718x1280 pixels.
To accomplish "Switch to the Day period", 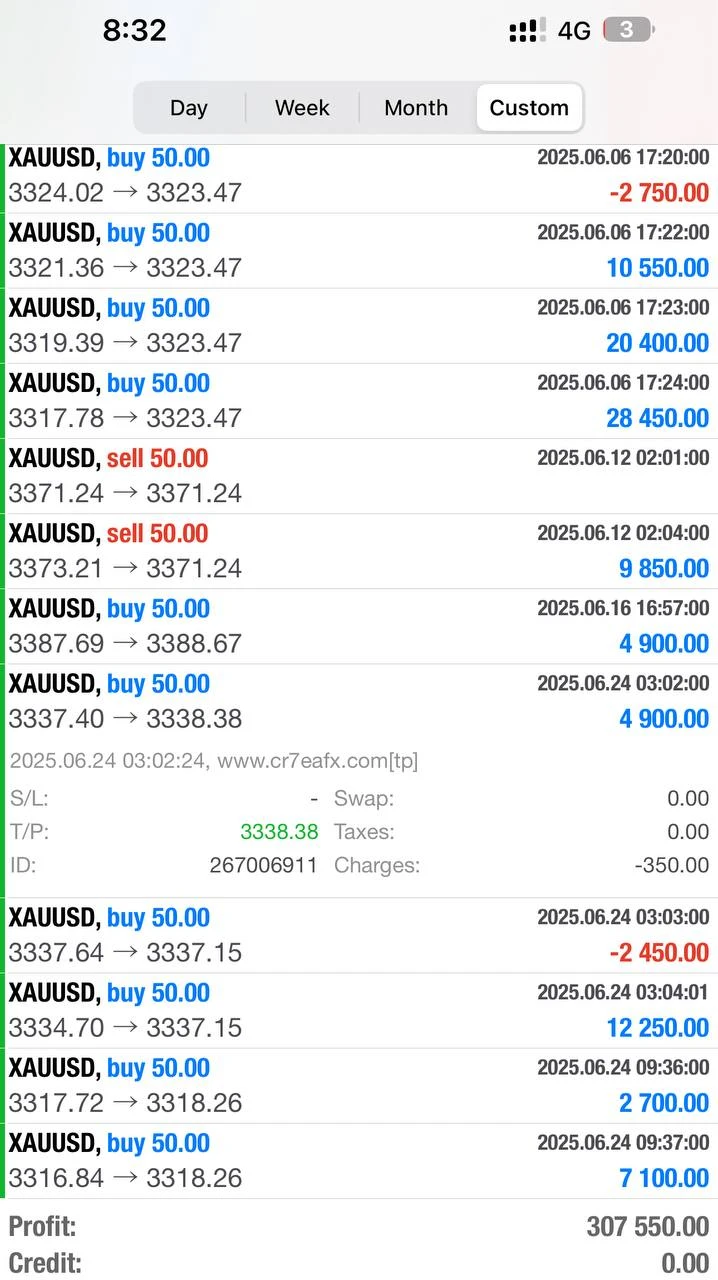I will coord(188,108).
